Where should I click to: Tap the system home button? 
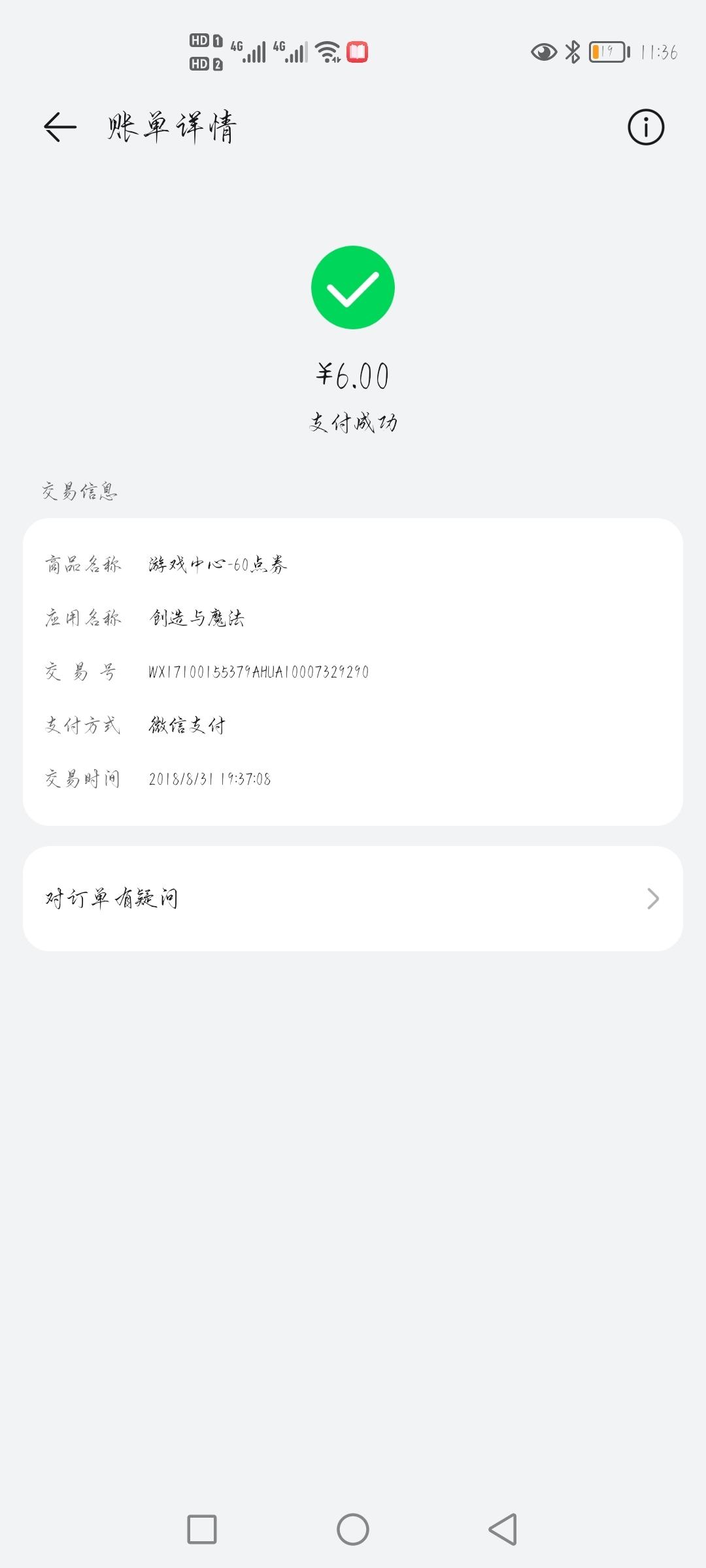(x=353, y=1529)
